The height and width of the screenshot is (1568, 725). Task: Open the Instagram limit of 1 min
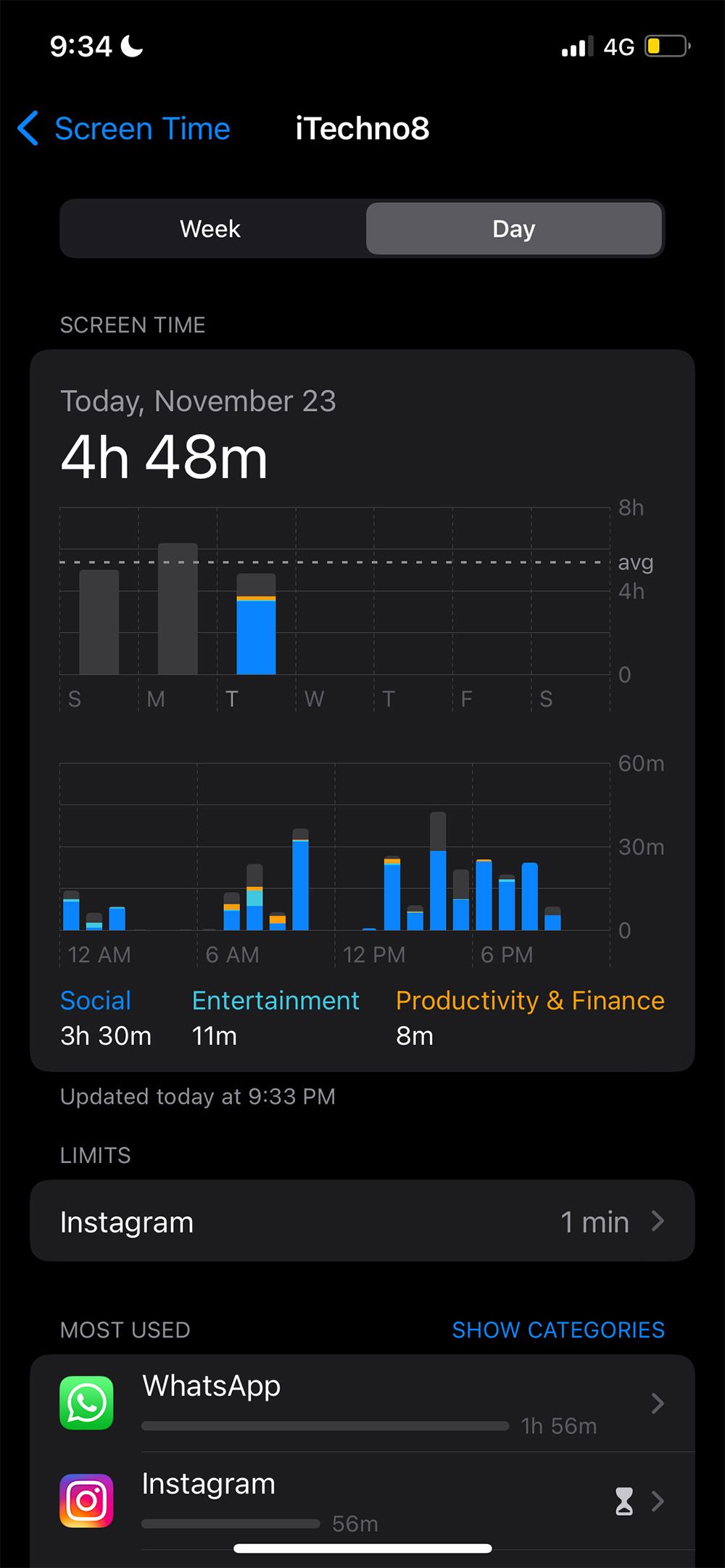(x=362, y=1222)
